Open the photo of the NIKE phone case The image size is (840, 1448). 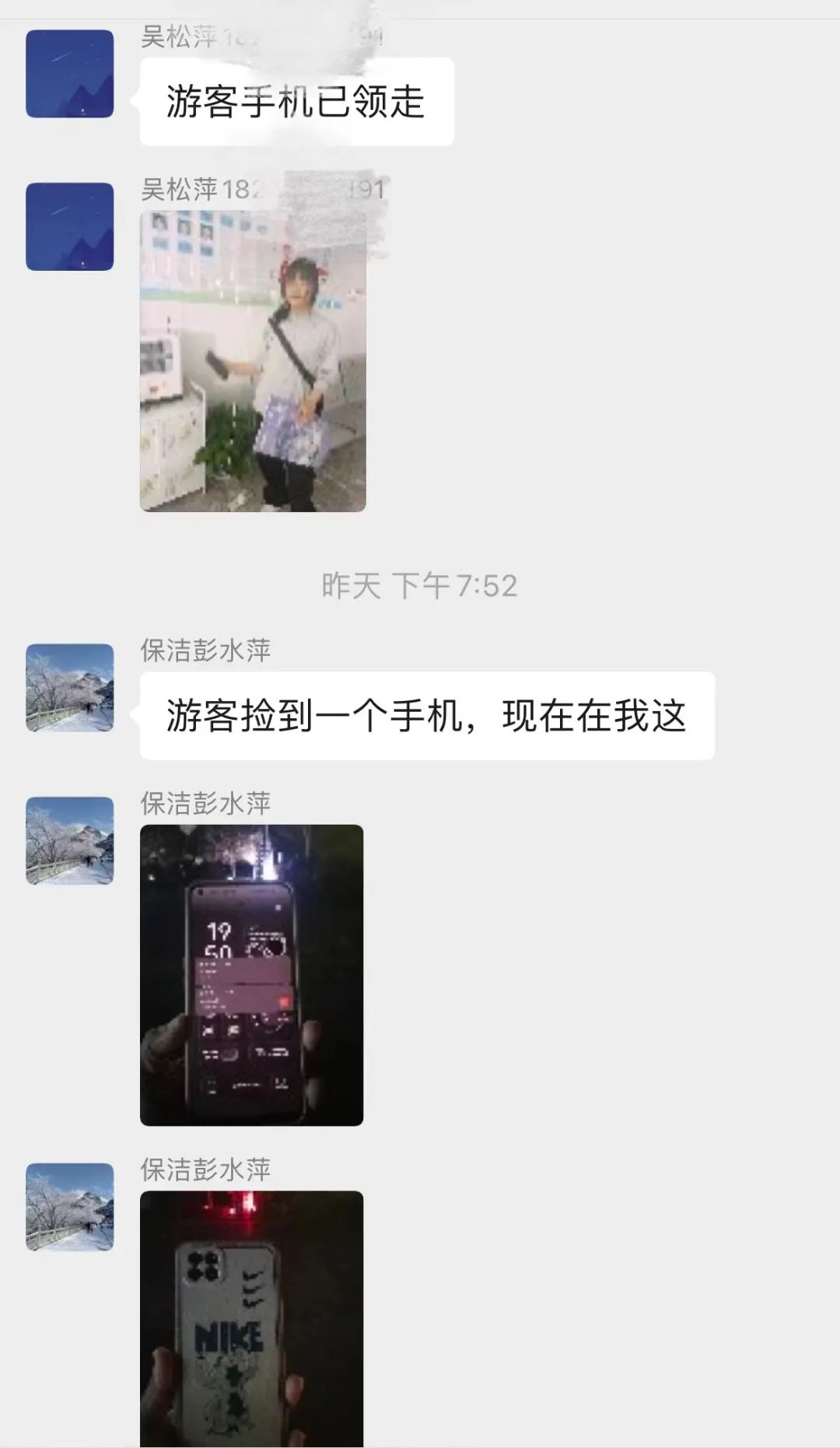pos(251,1319)
